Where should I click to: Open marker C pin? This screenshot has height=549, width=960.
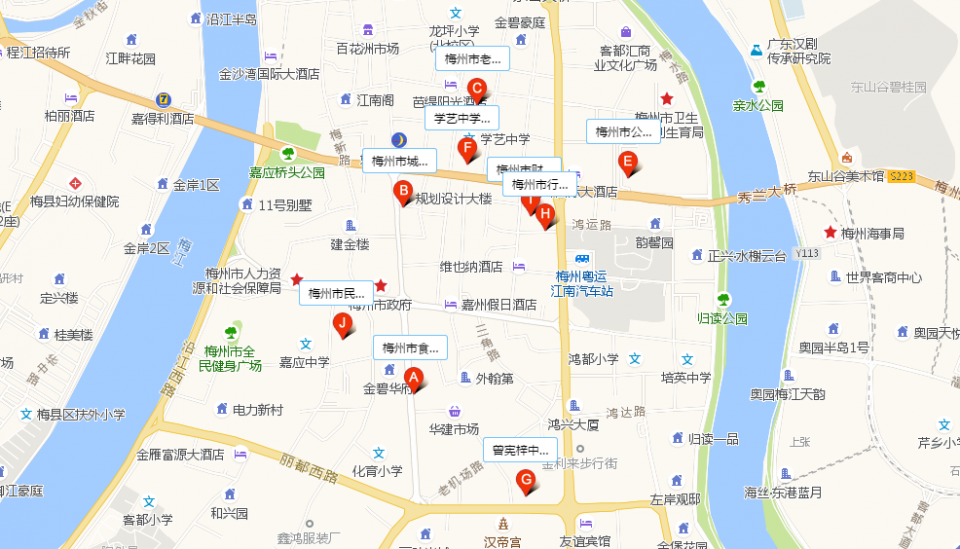coord(478,88)
